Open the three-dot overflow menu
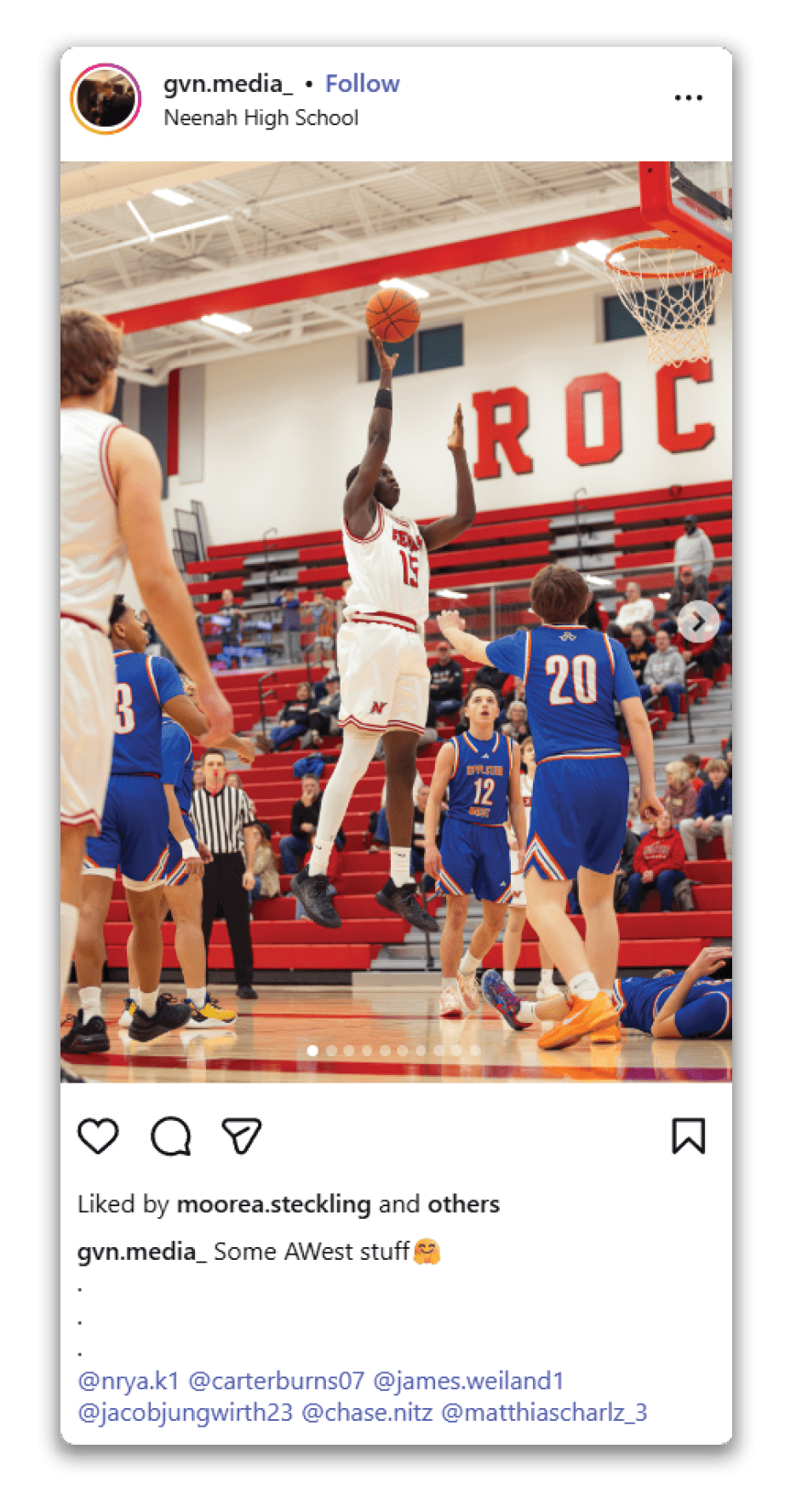The height and width of the screenshot is (1512, 796). (688, 98)
